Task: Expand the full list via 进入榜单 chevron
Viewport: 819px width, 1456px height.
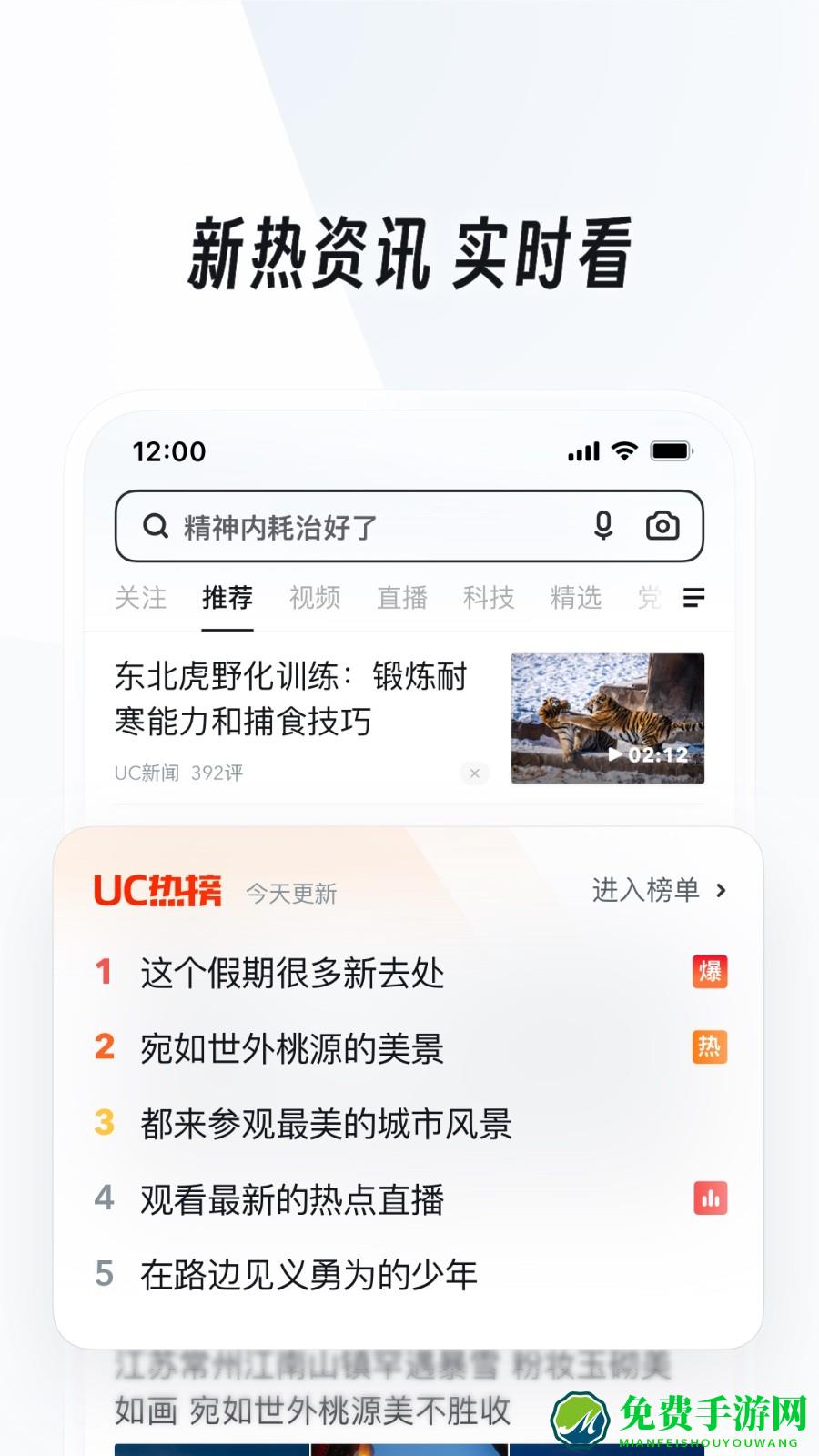Action: pos(658,892)
